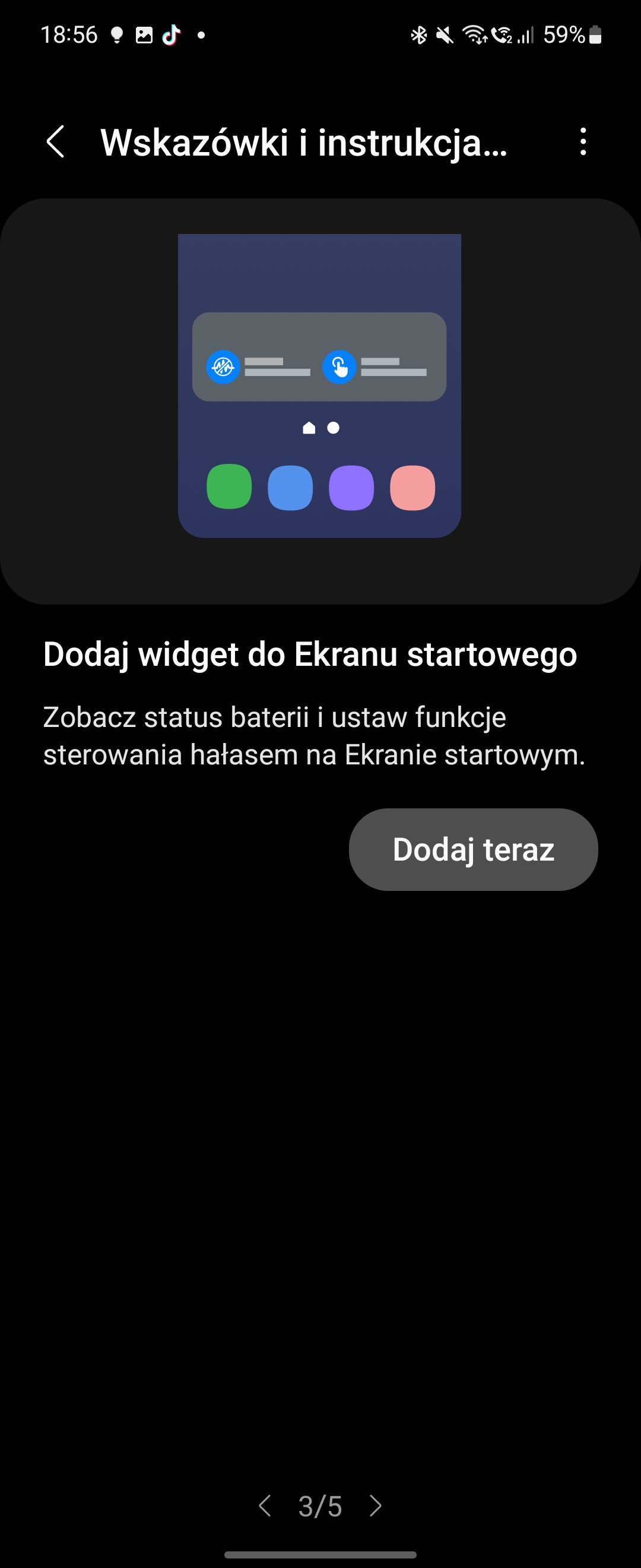Viewport: 641px width, 1568px height.
Task: Tap the battery percentage 59% indicator
Action: pyautogui.click(x=564, y=34)
